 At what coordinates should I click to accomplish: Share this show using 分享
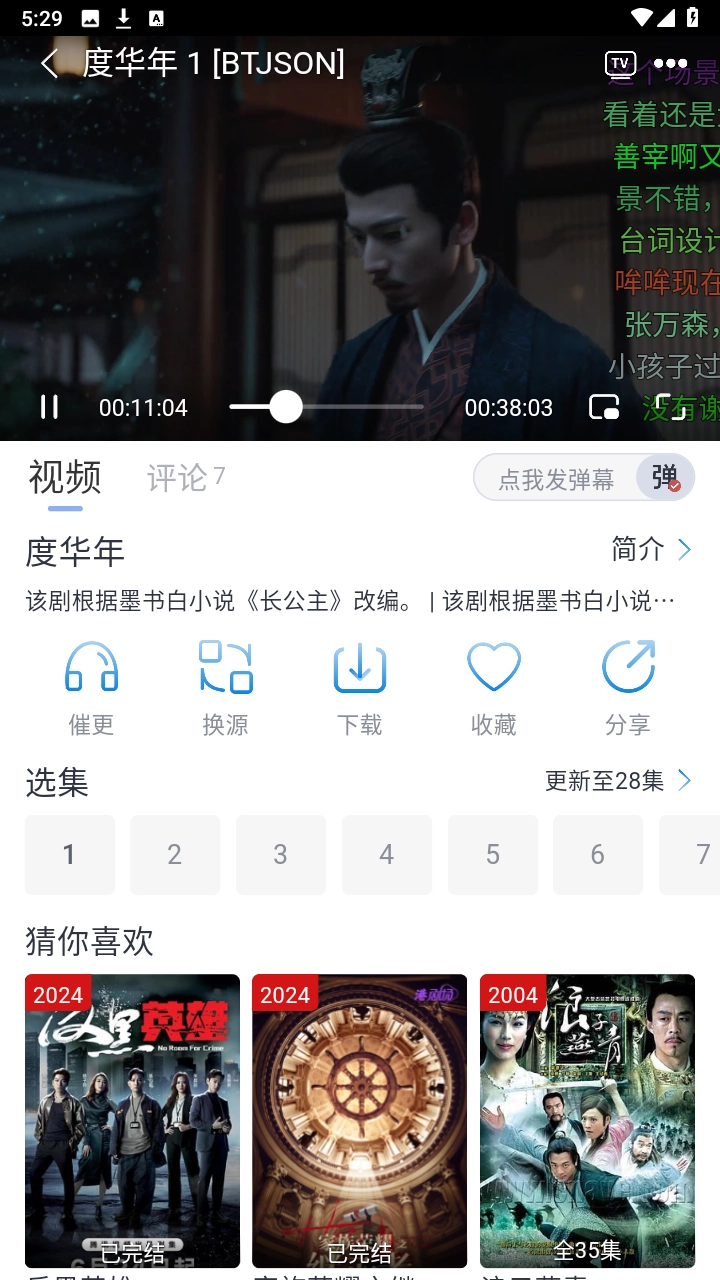click(x=627, y=688)
